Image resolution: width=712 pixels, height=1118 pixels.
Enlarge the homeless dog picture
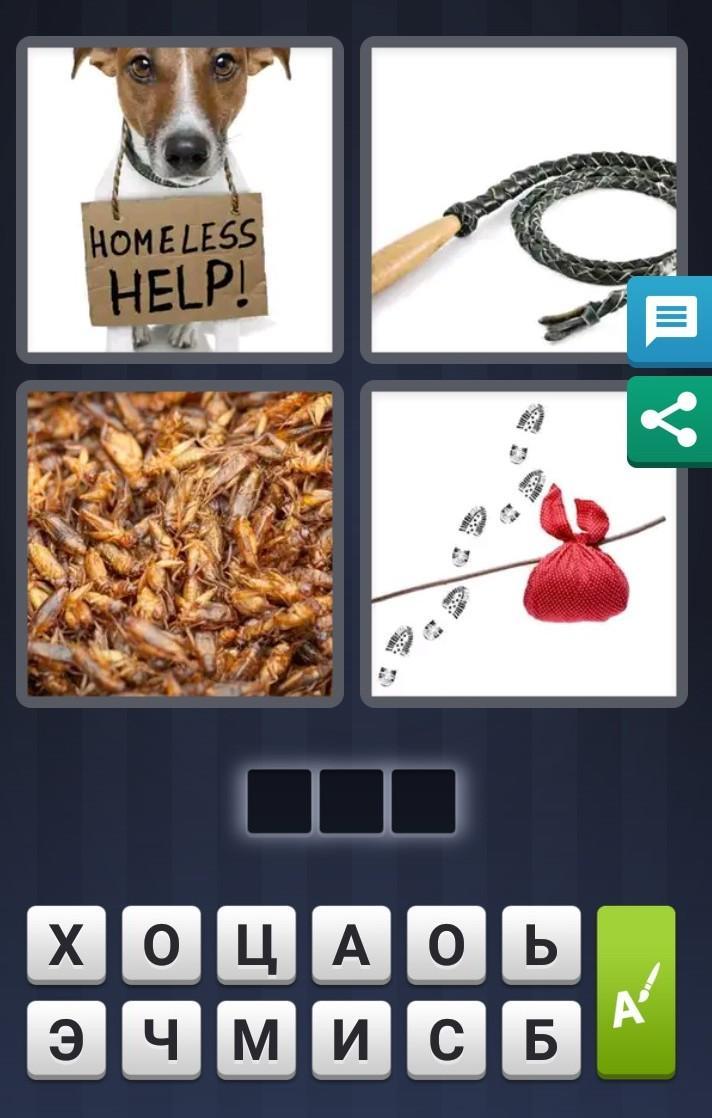[180, 199]
